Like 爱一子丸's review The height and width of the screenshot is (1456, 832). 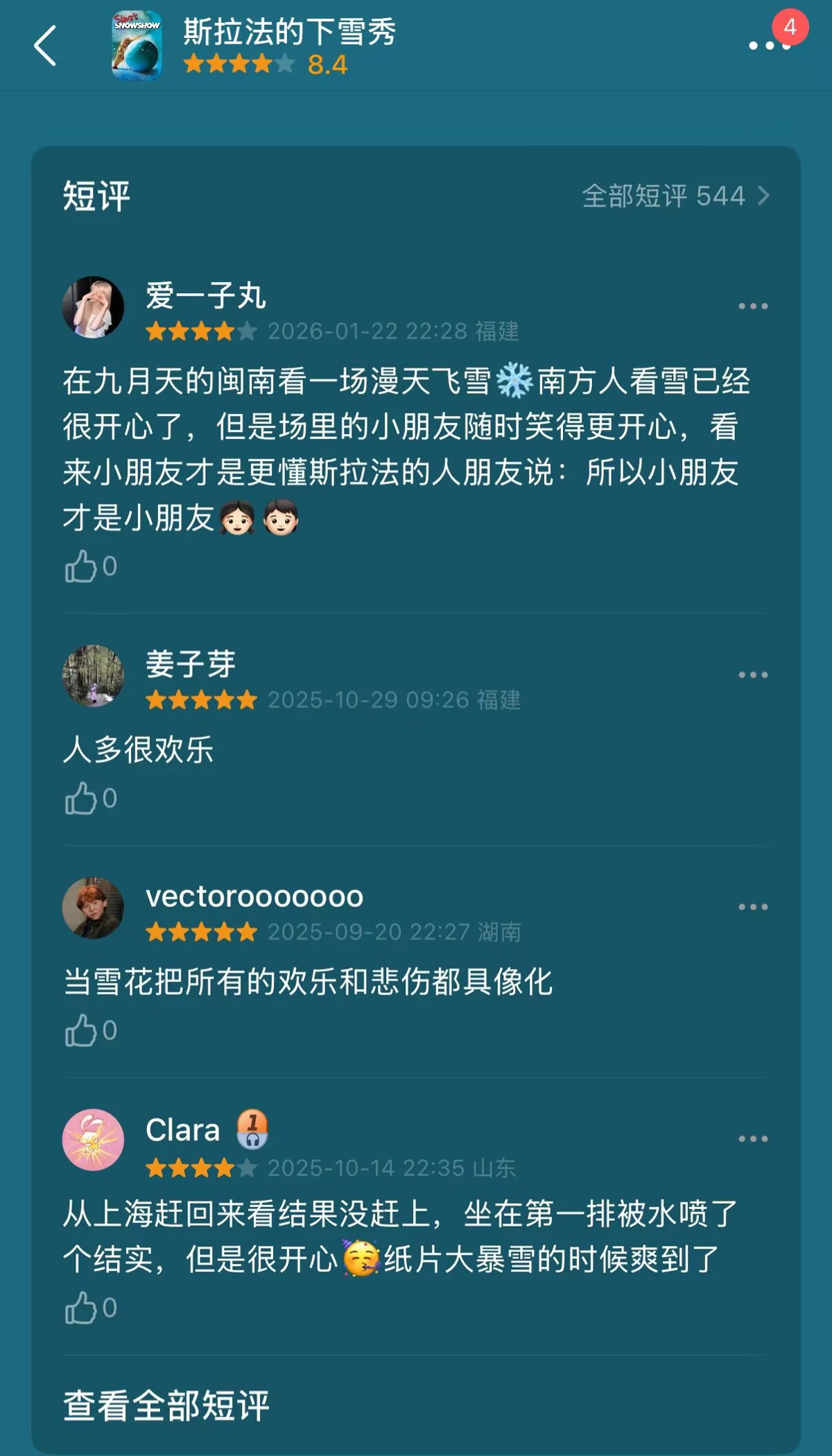[81, 566]
